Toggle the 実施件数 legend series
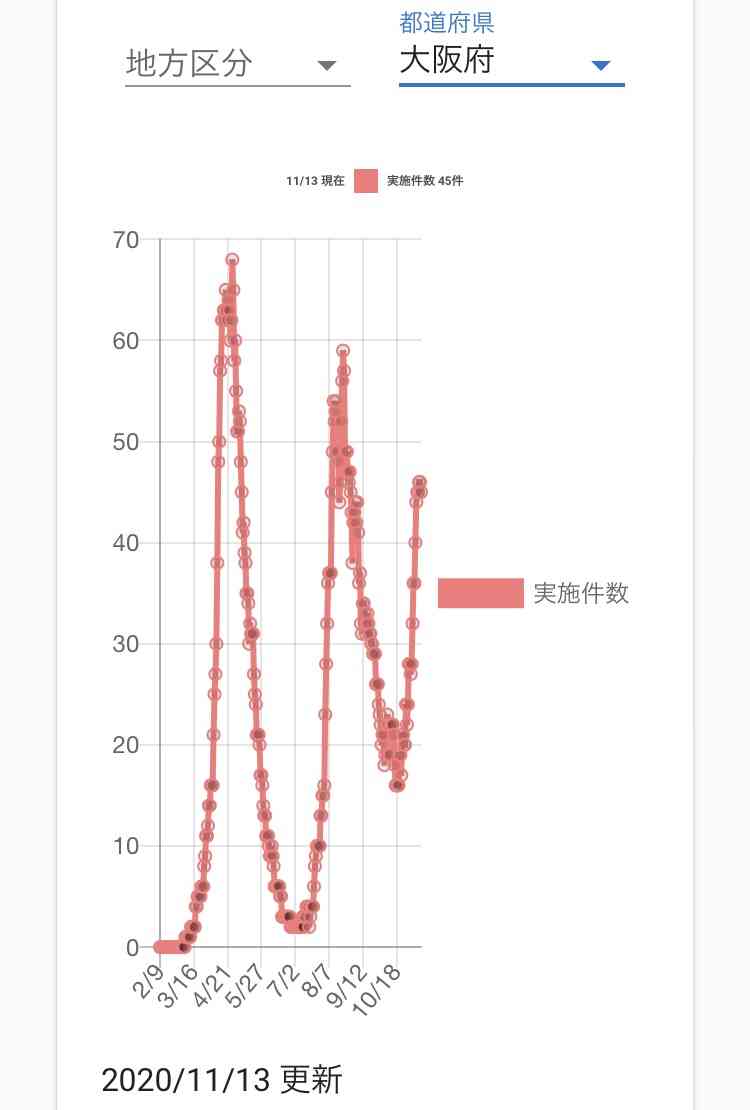 click(x=533, y=593)
